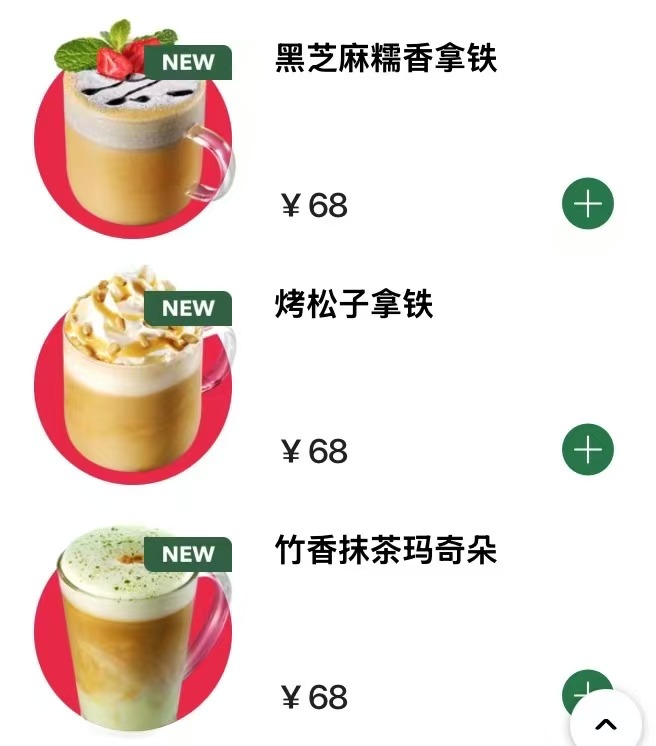Open the 黑芝麻糯香拿铁 drink details
Viewport: 656px width, 746px height.
[x=385, y=59]
